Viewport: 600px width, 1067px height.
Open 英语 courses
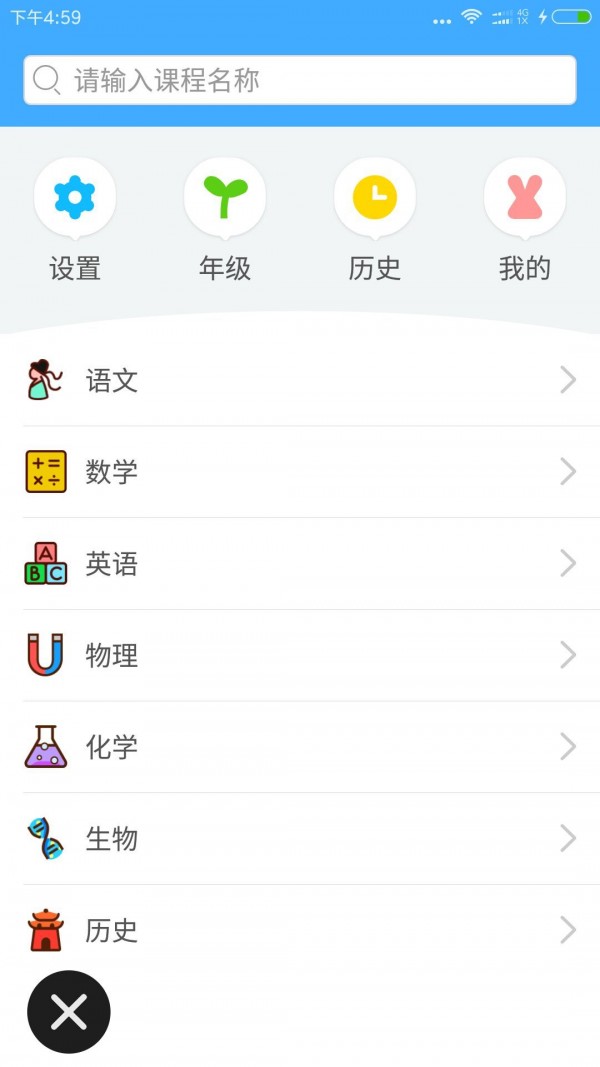(x=300, y=564)
